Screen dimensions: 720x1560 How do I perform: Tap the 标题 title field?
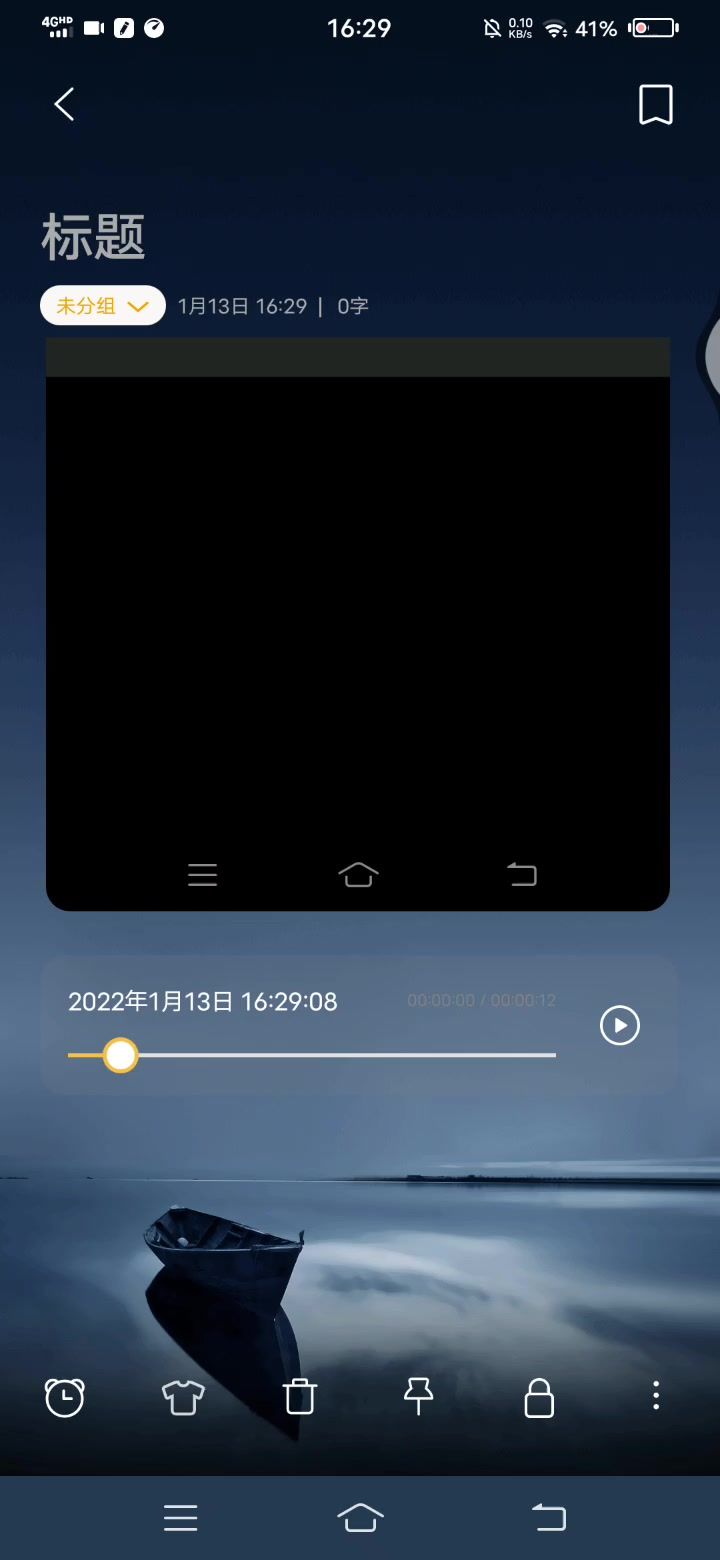(x=94, y=238)
